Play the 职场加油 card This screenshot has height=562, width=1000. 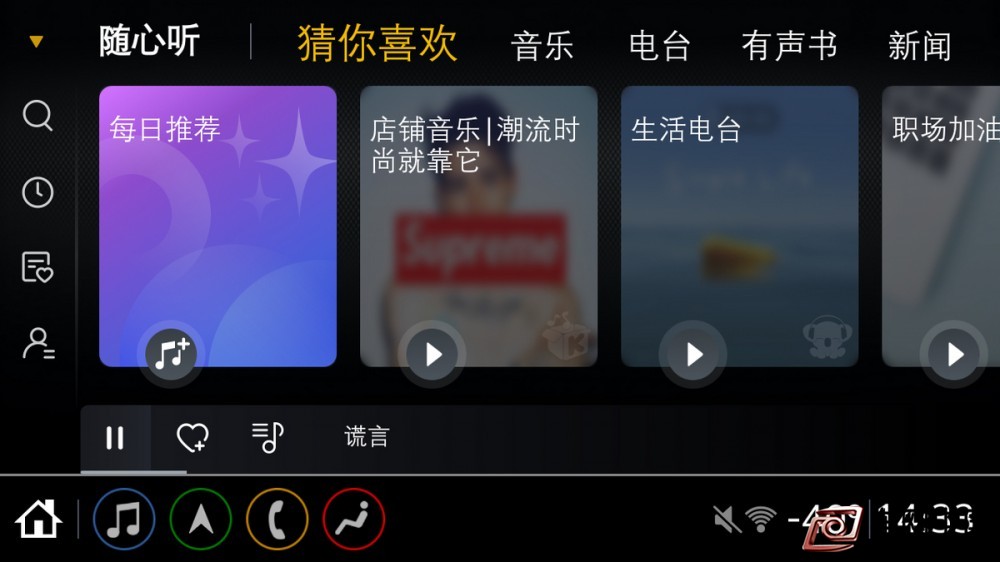tap(955, 354)
